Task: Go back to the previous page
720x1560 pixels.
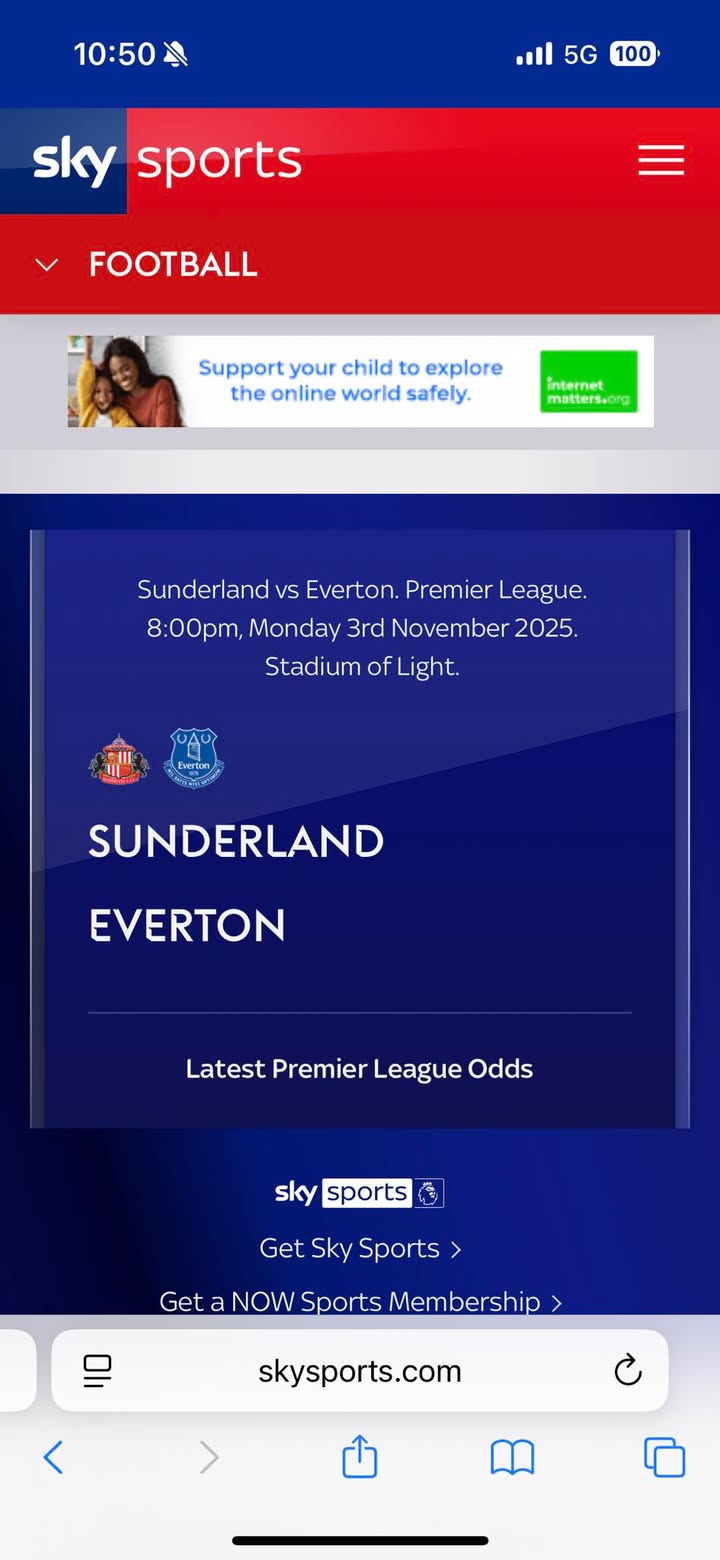Action: click(54, 1457)
